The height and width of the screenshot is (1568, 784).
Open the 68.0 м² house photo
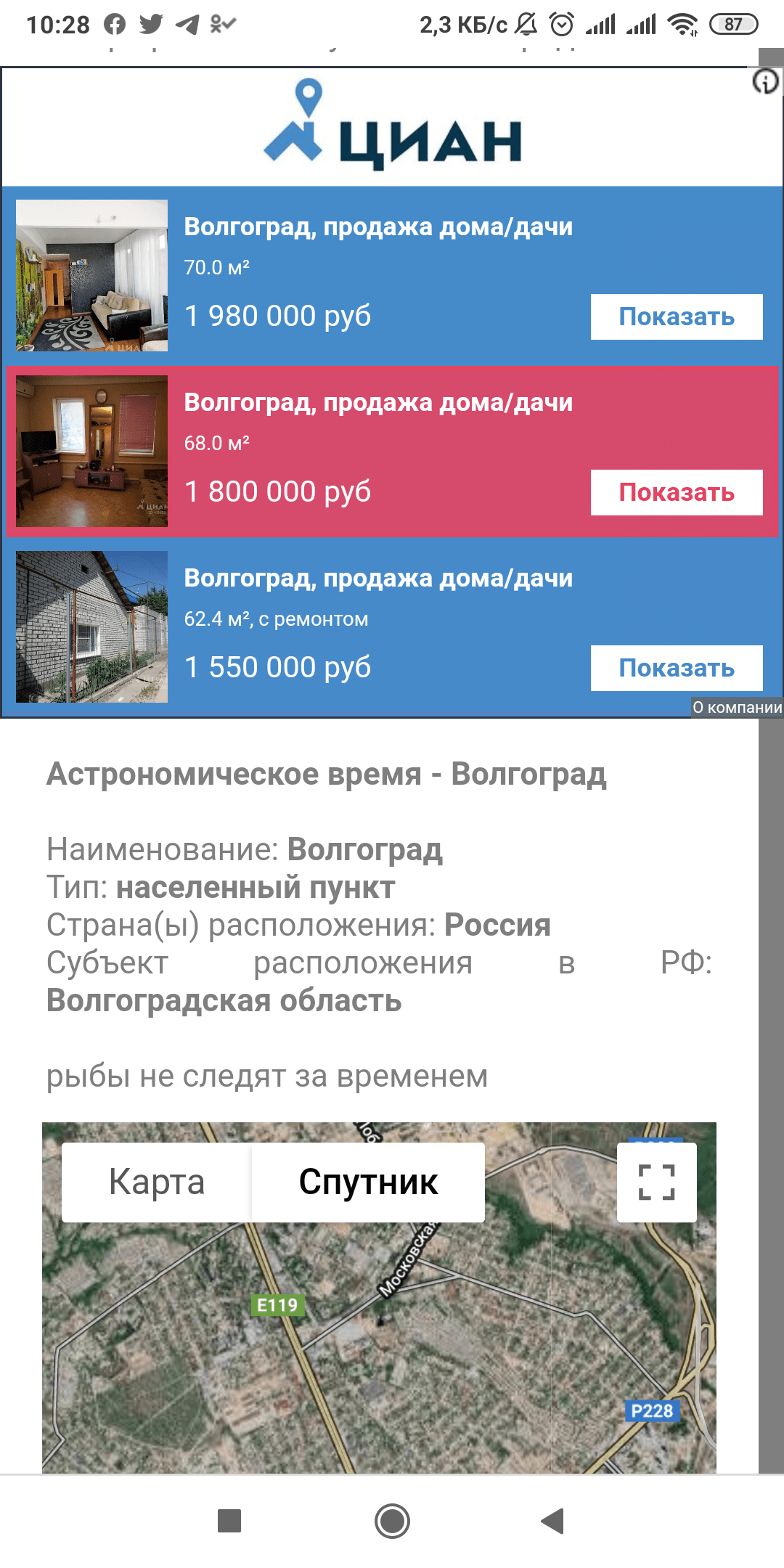(92, 451)
